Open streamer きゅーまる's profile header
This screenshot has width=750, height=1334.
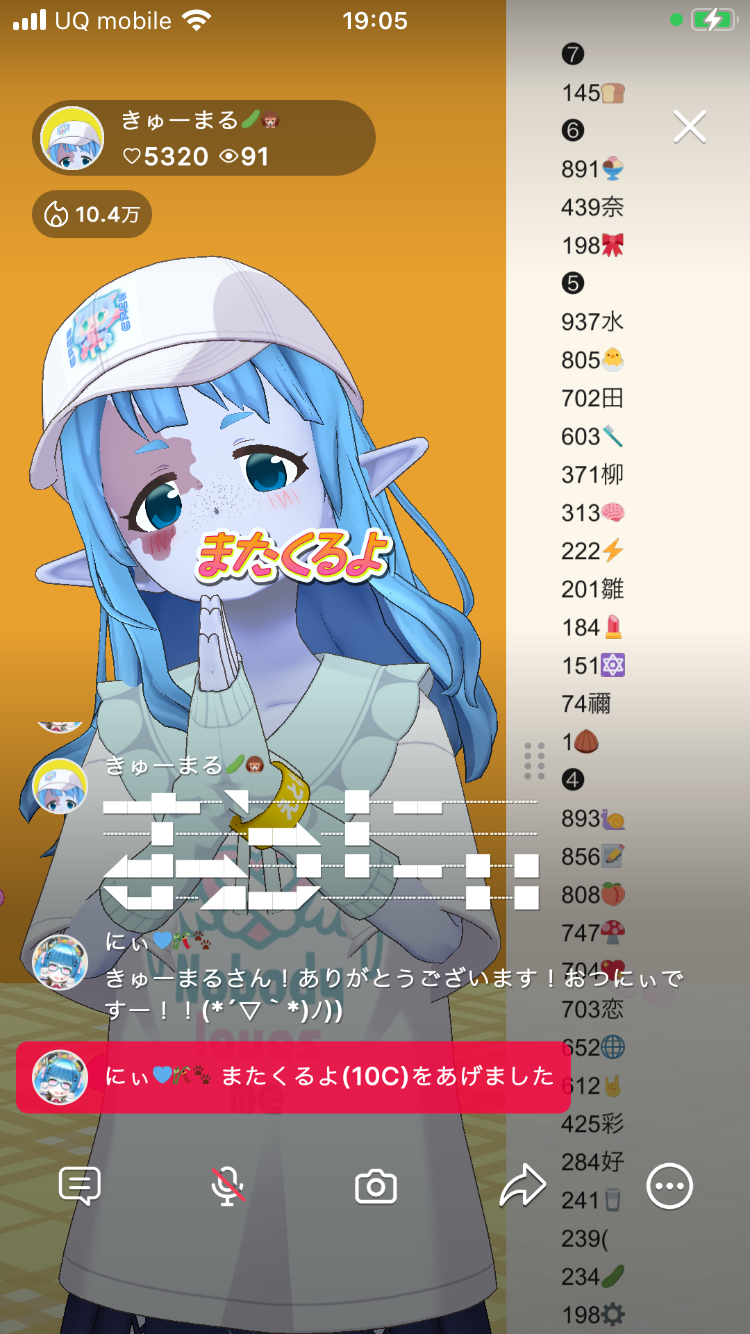(x=204, y=138)
